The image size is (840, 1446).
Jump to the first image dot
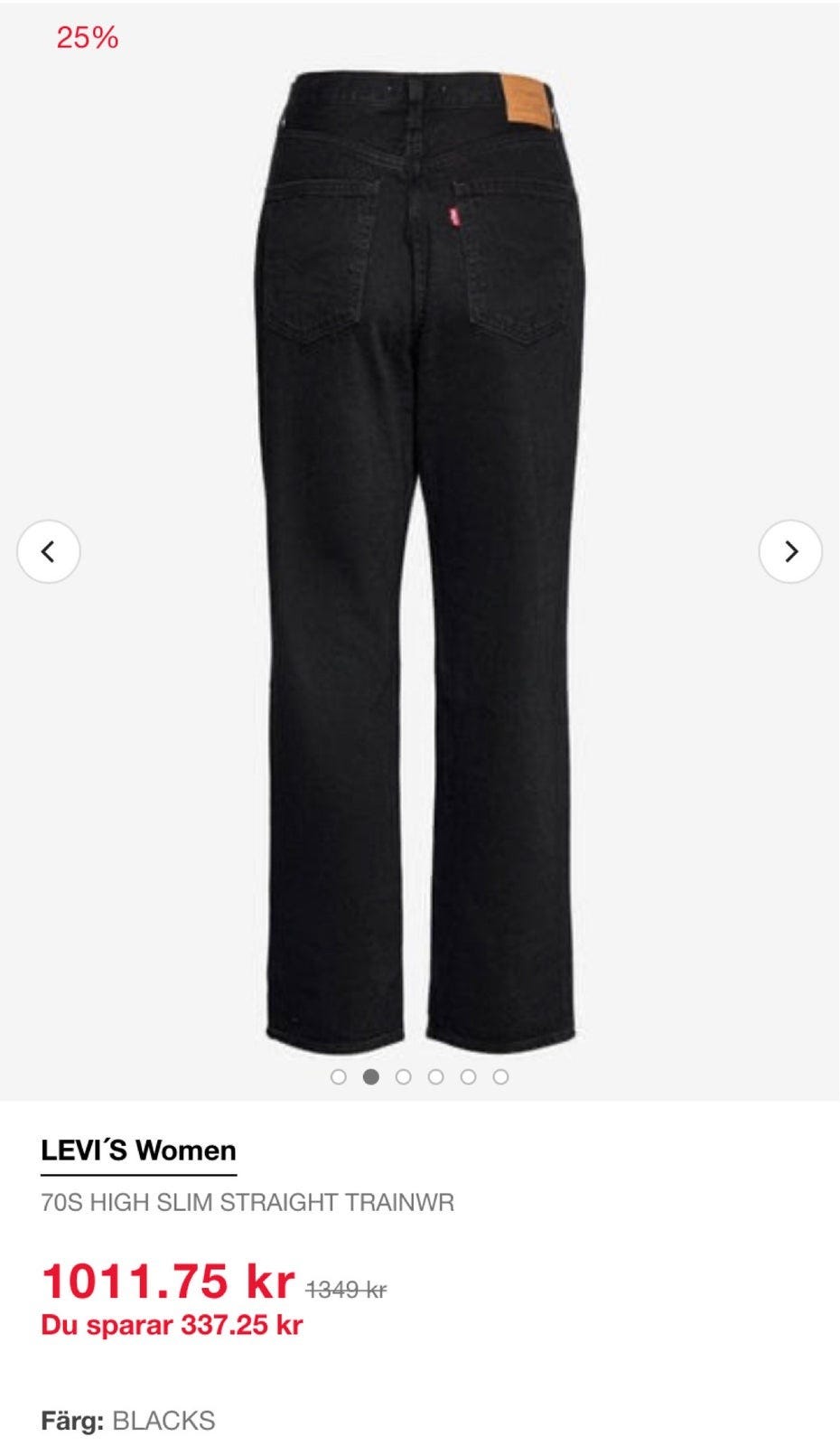pos(339,1076)
